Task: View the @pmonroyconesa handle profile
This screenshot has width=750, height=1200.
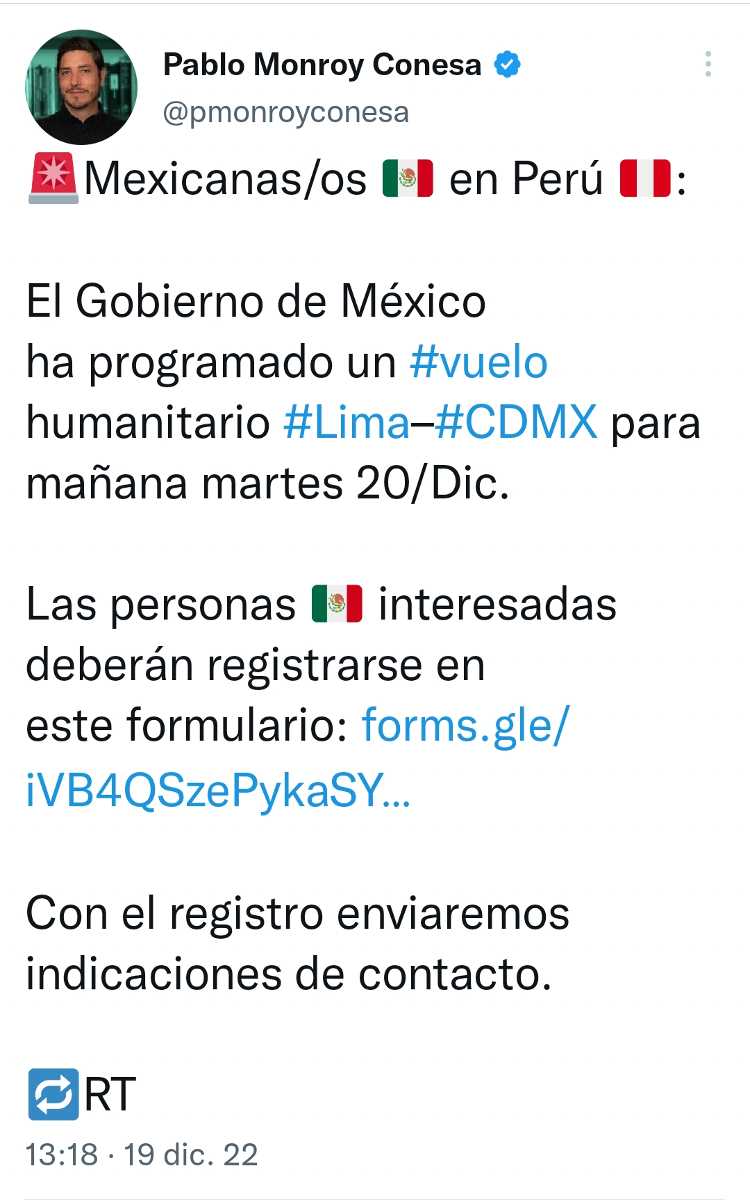Action: pyautogui.click(x=285, y=112)
